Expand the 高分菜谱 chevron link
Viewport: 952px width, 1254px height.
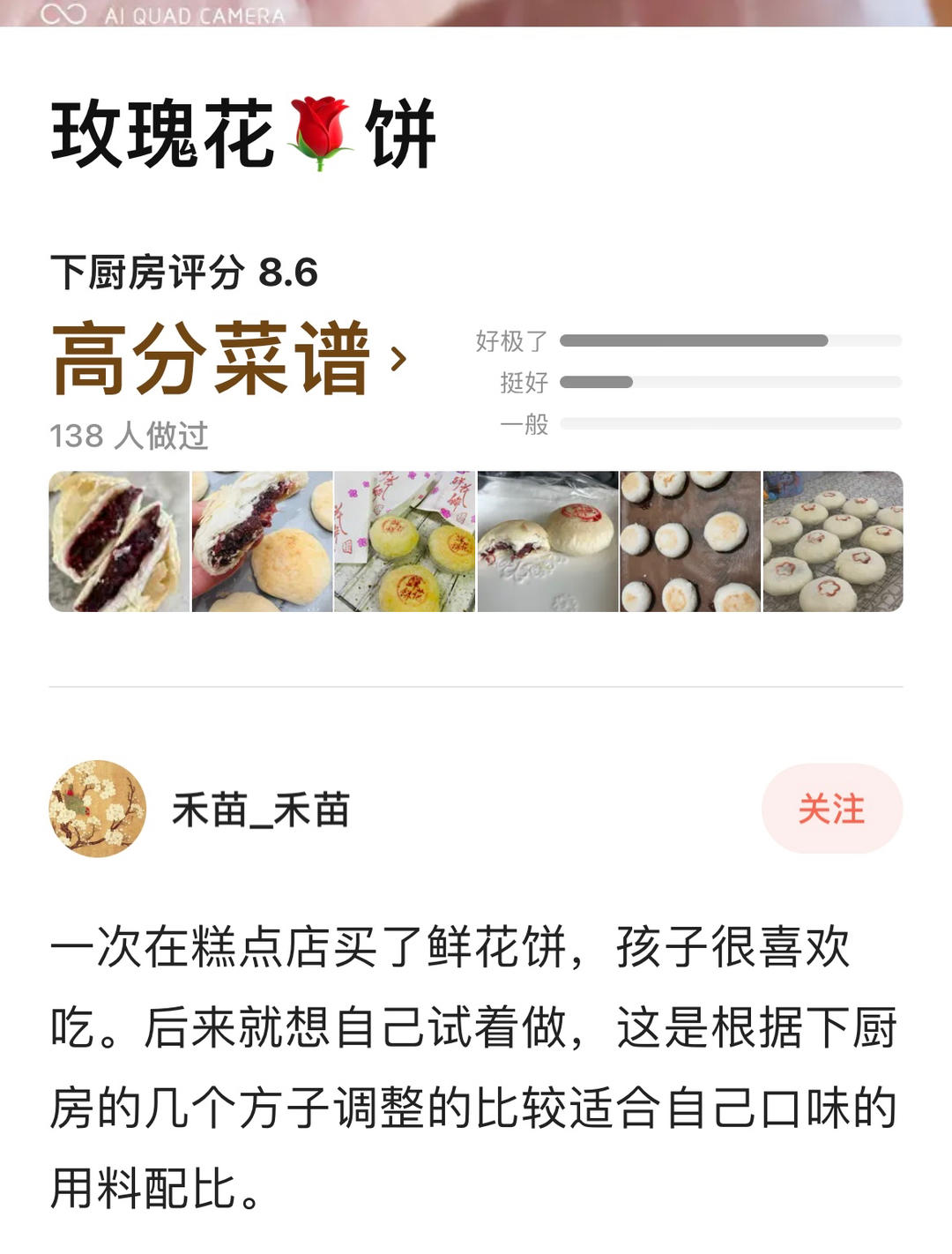click(398, 357)
